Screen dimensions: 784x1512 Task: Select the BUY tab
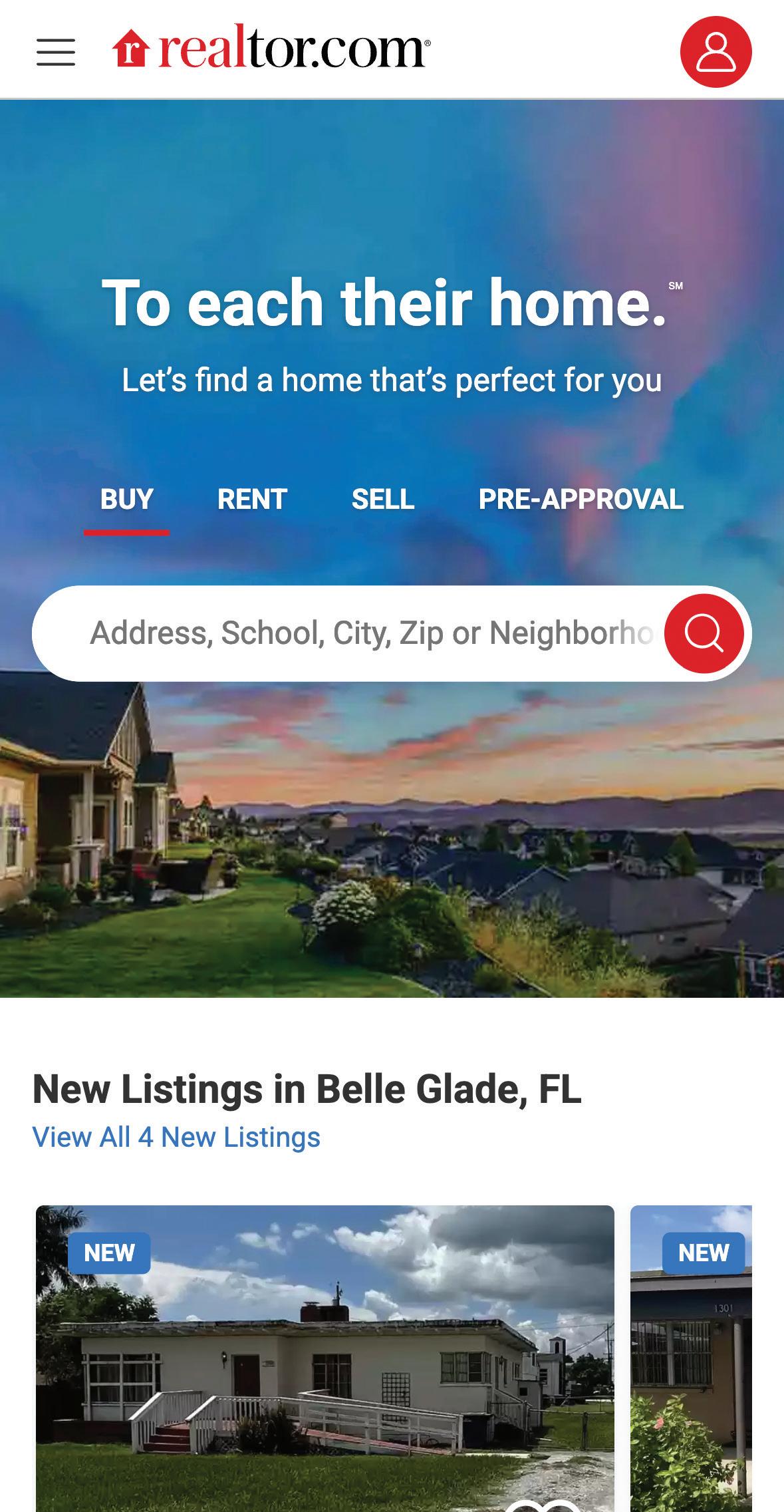click(x=126, y=499)
